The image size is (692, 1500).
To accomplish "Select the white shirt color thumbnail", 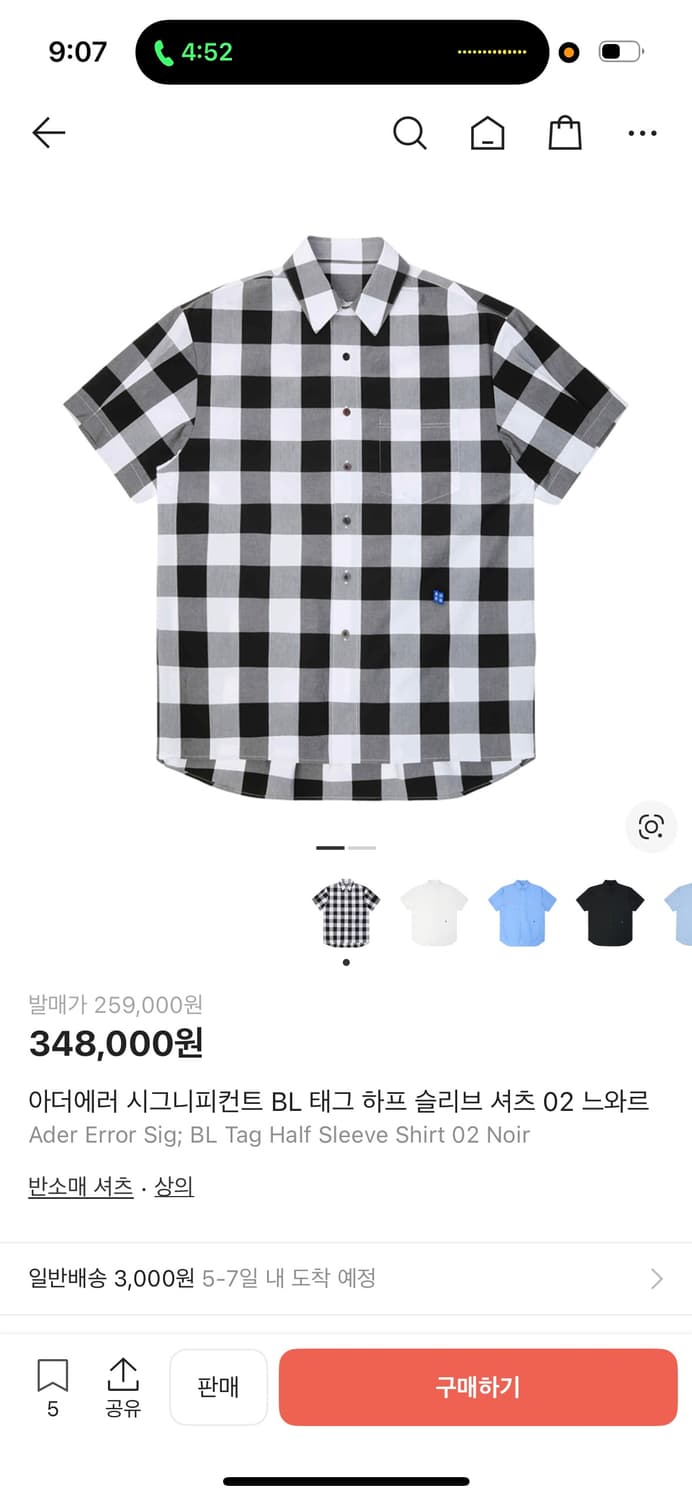I will (x=434, y=913).
